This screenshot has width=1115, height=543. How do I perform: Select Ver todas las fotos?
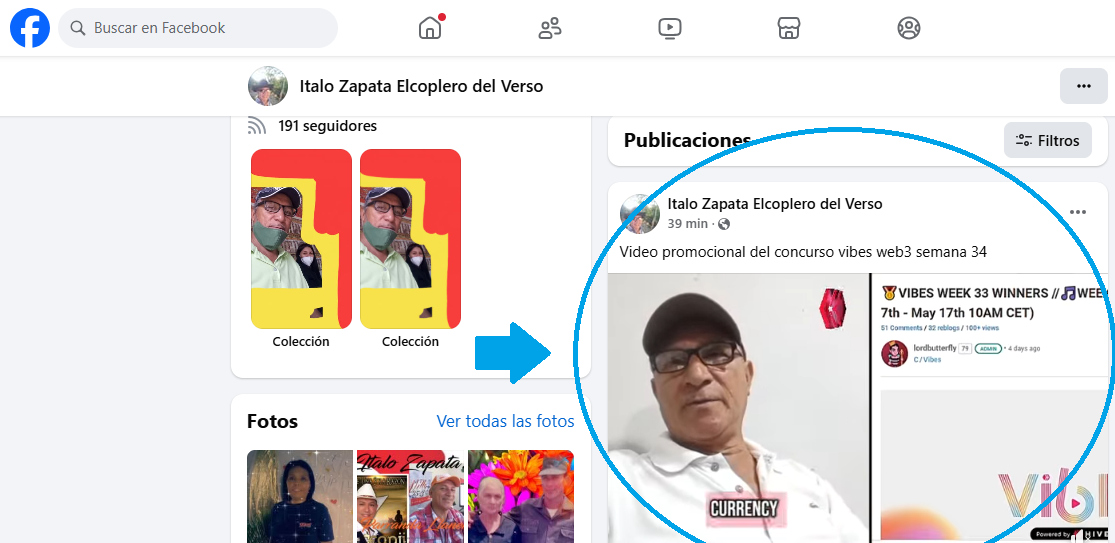(x=505, y=422)
